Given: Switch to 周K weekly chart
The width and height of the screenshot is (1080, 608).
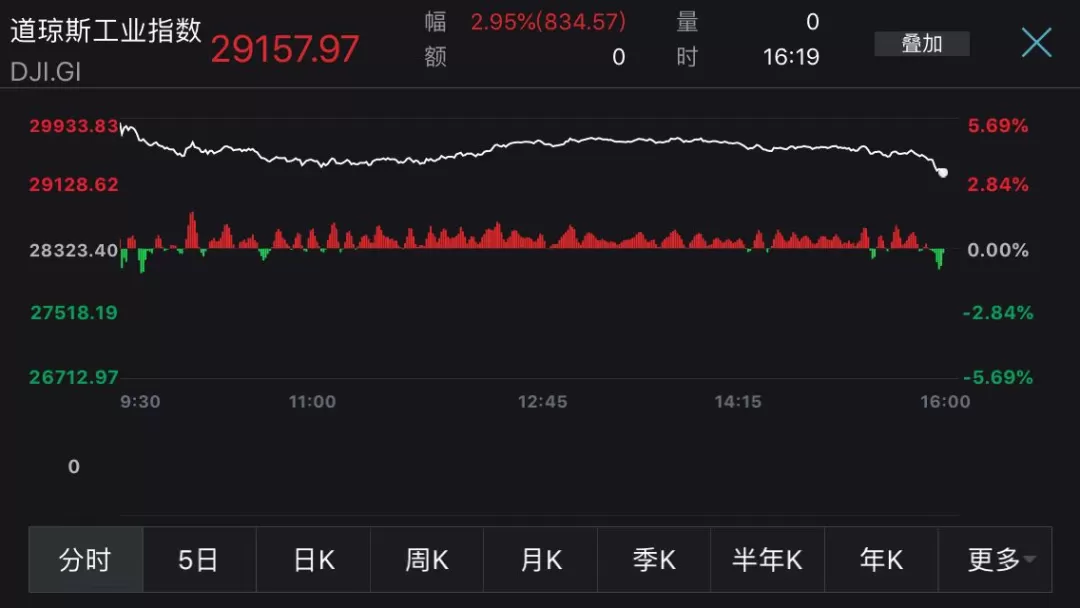Looking at the screenshot, I should point(427,559).
